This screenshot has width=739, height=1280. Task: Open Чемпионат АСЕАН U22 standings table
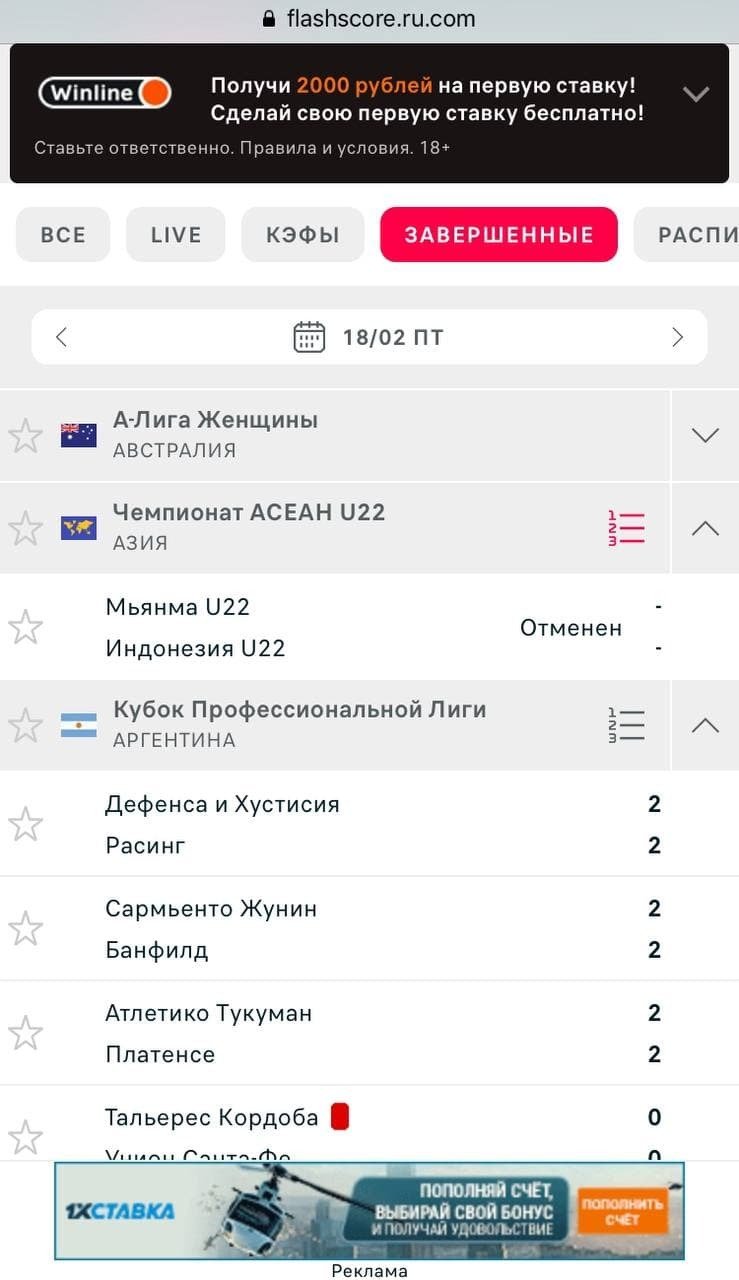627,528
